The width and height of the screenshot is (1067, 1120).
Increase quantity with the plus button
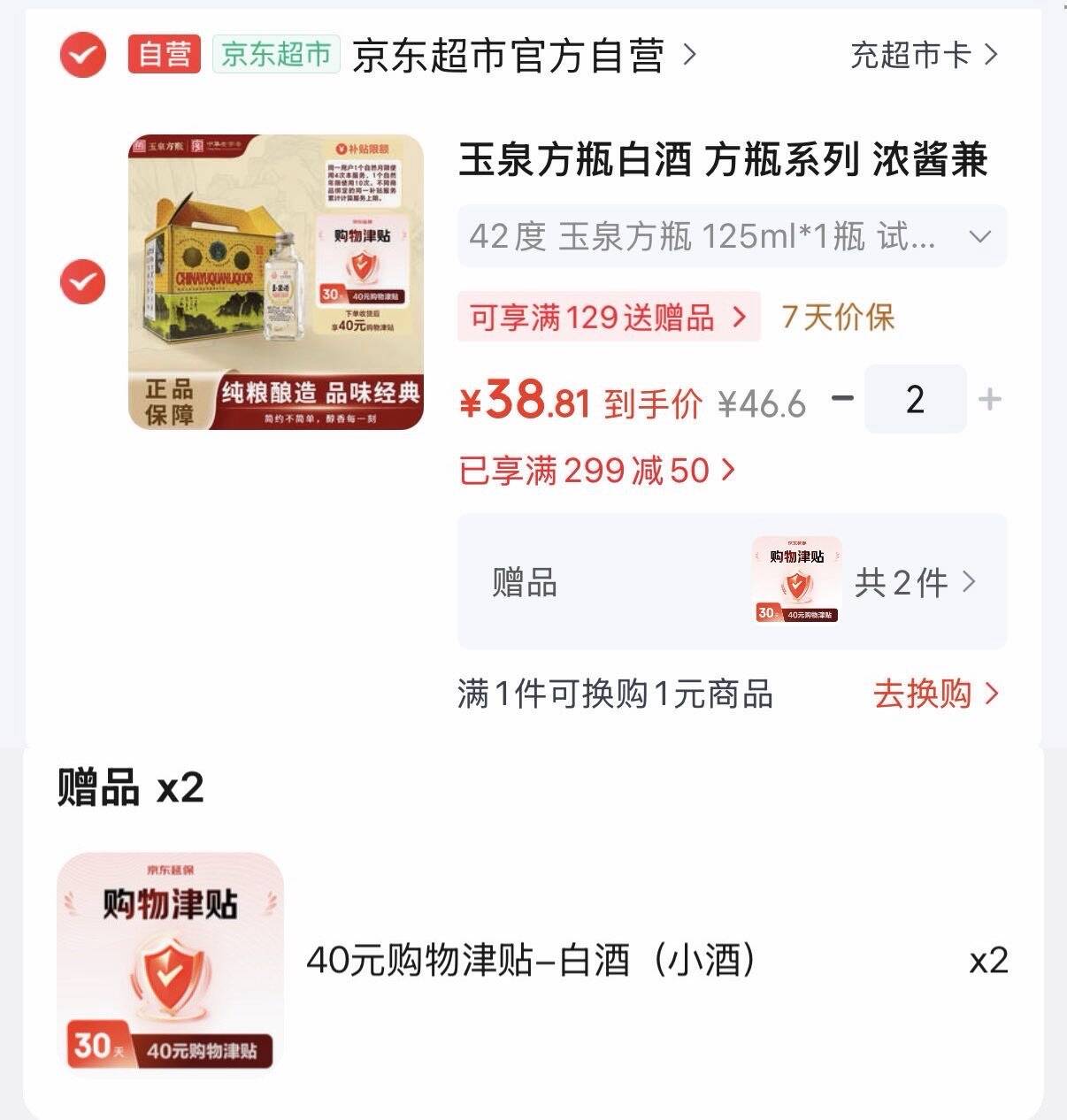pyautogui.click(x=989, y=399)
